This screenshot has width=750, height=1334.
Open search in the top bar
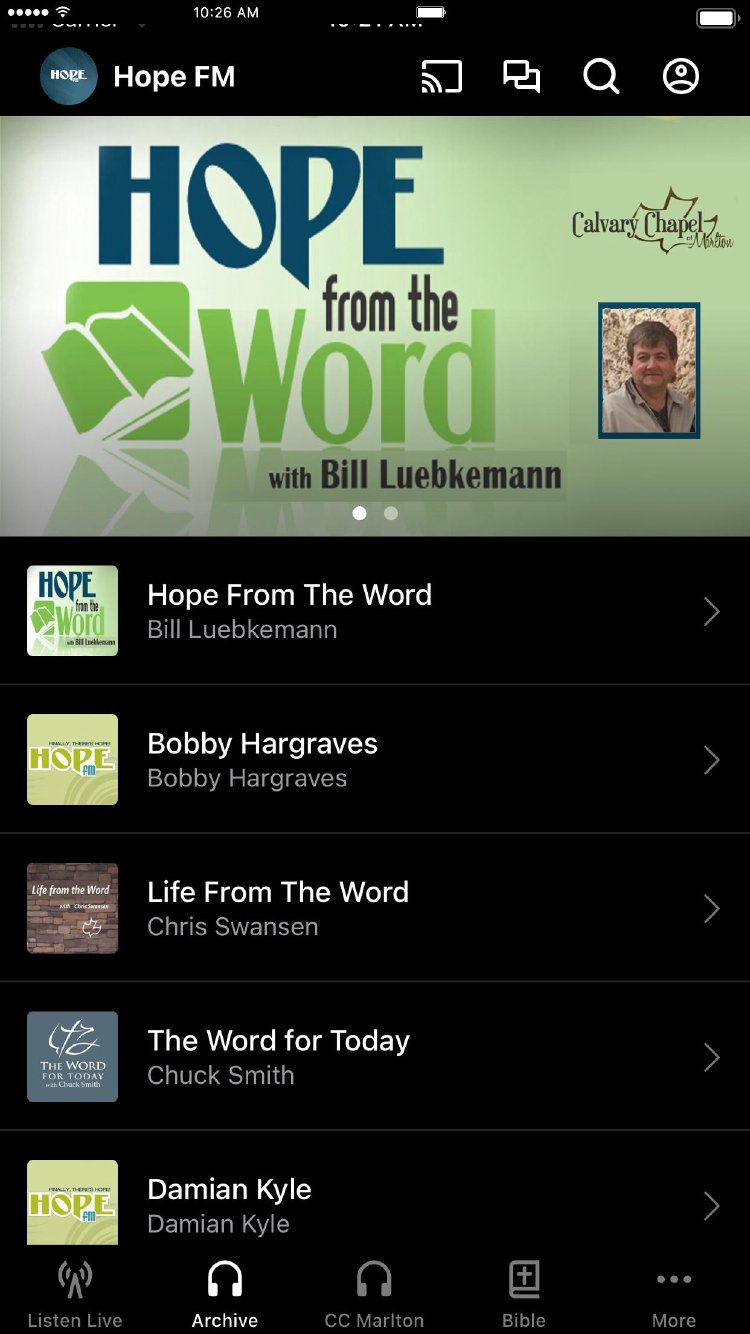(601, 77)
